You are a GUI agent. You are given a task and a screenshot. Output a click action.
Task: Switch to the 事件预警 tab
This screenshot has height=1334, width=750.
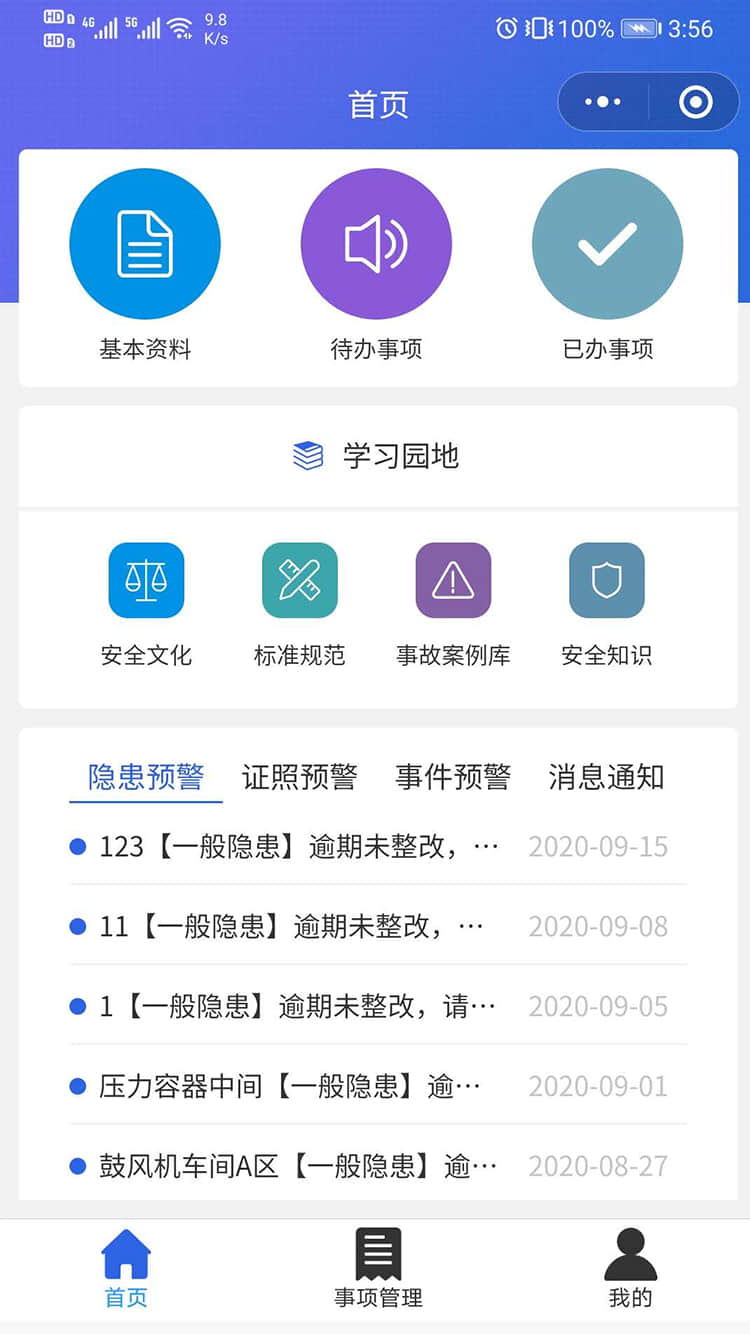pos(453,777)
